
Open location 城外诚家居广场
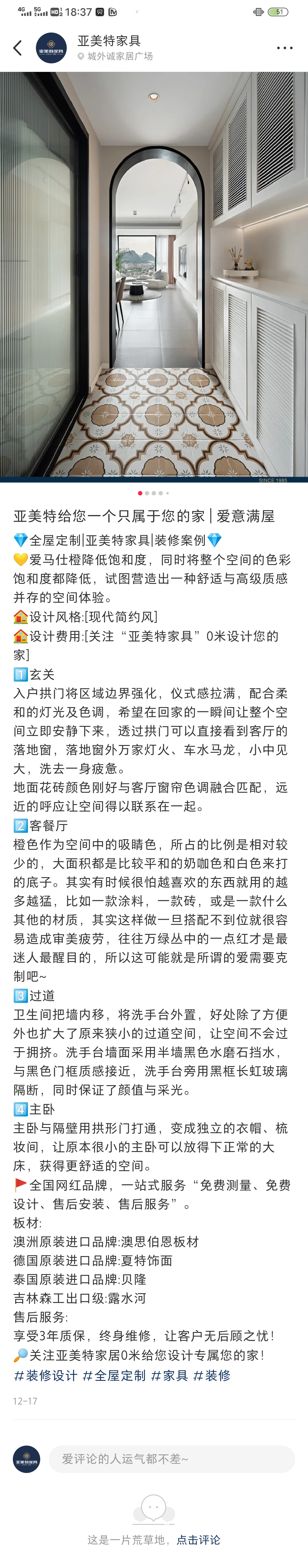click(x=119, y=56)
